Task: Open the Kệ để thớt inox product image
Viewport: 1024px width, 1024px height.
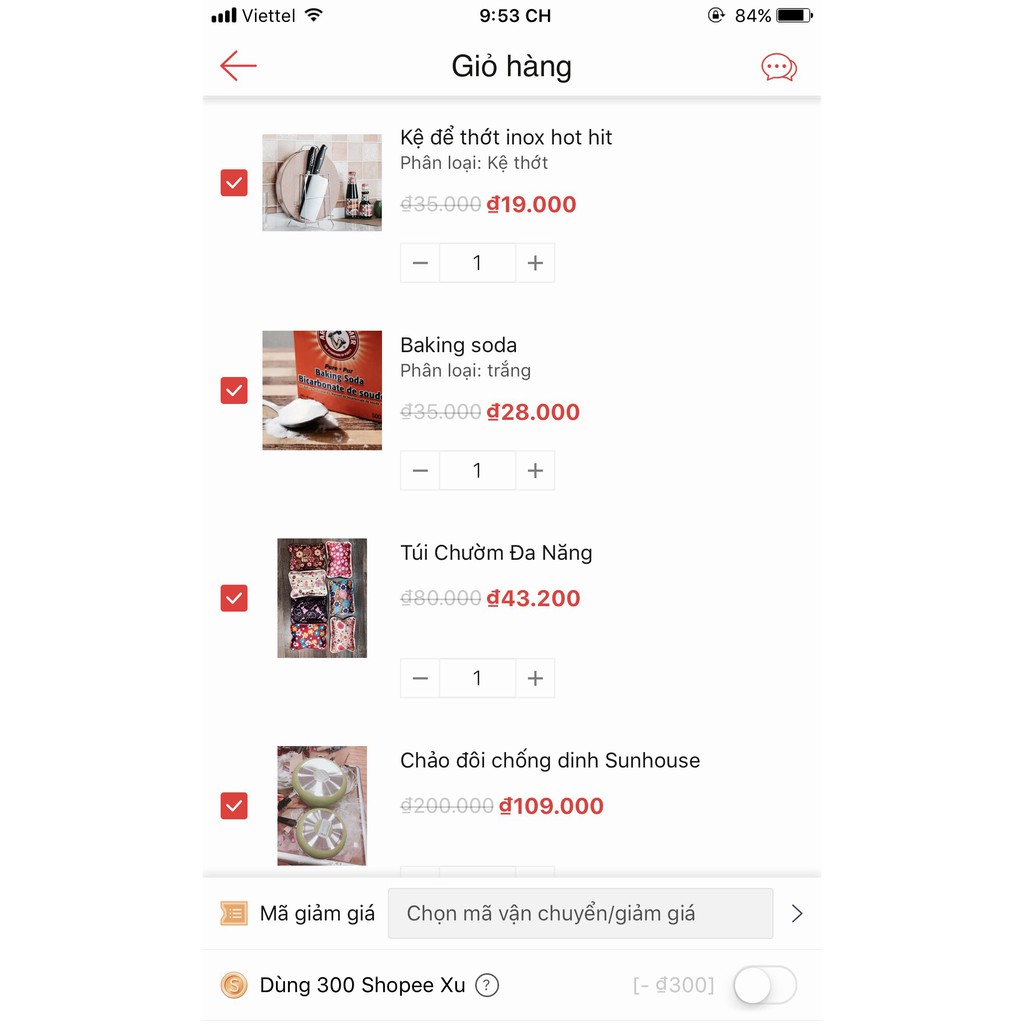Action: coord(322,183)
